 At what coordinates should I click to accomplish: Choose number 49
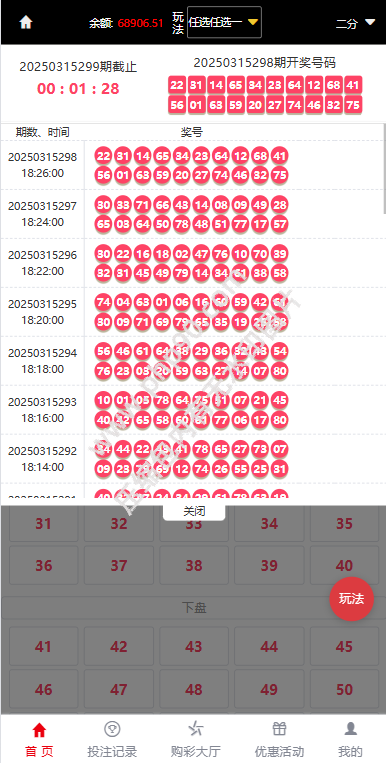pos(269,689)
